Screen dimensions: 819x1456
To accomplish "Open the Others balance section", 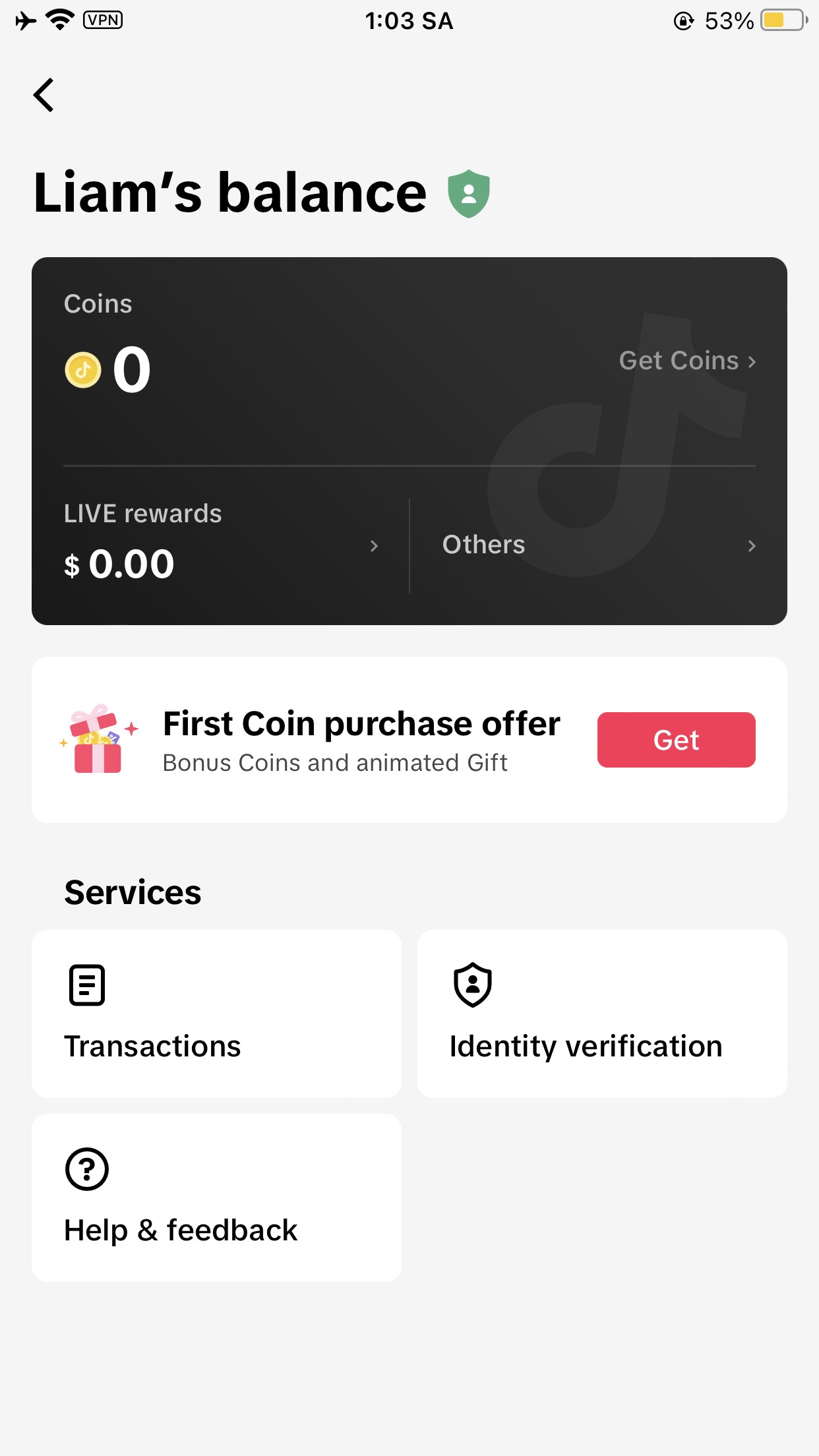I will [x=598, y=545].
